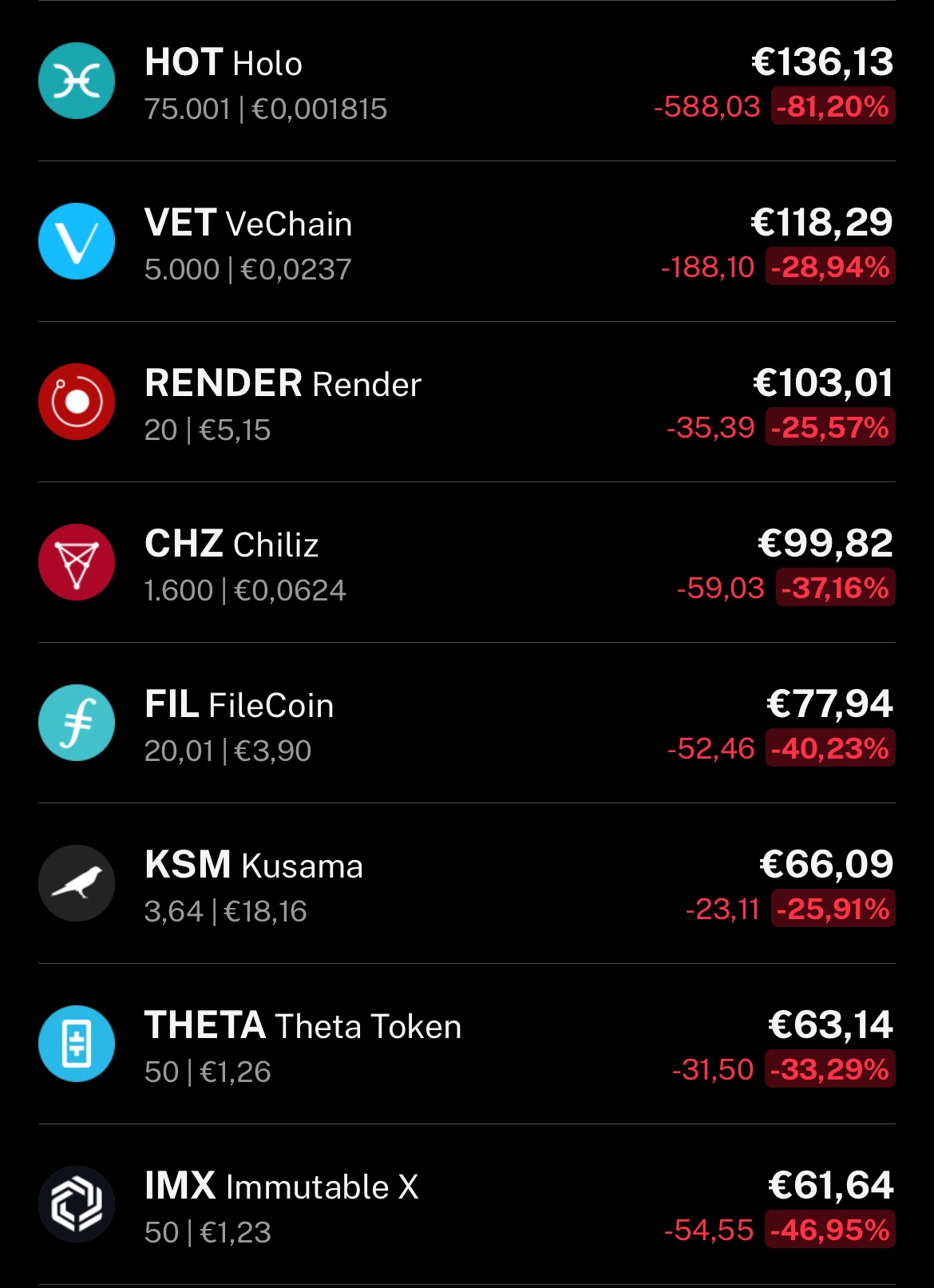View VET VeChain position details
The image size is (934, 1288).
tap(466, 243)
